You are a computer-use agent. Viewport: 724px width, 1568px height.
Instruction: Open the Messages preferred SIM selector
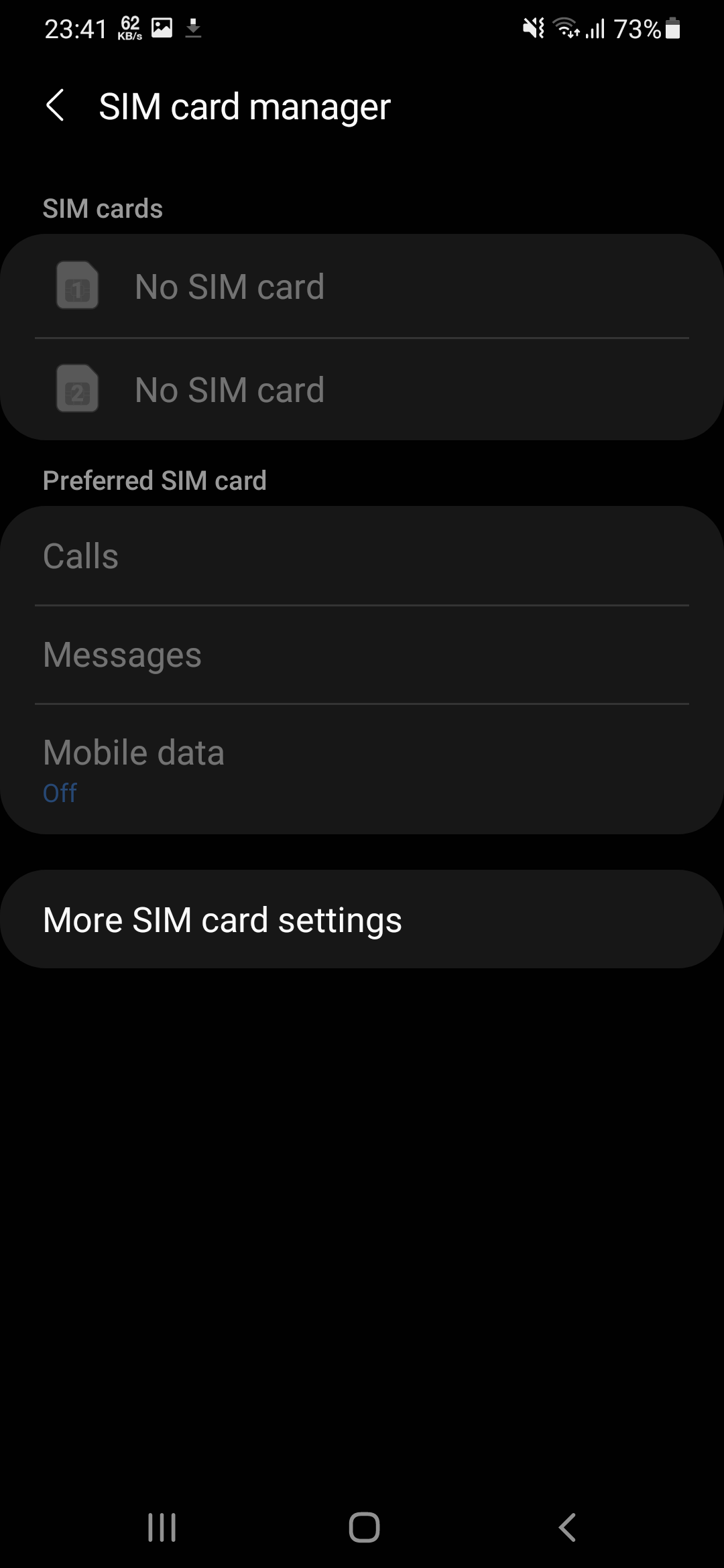coord(362,655)
